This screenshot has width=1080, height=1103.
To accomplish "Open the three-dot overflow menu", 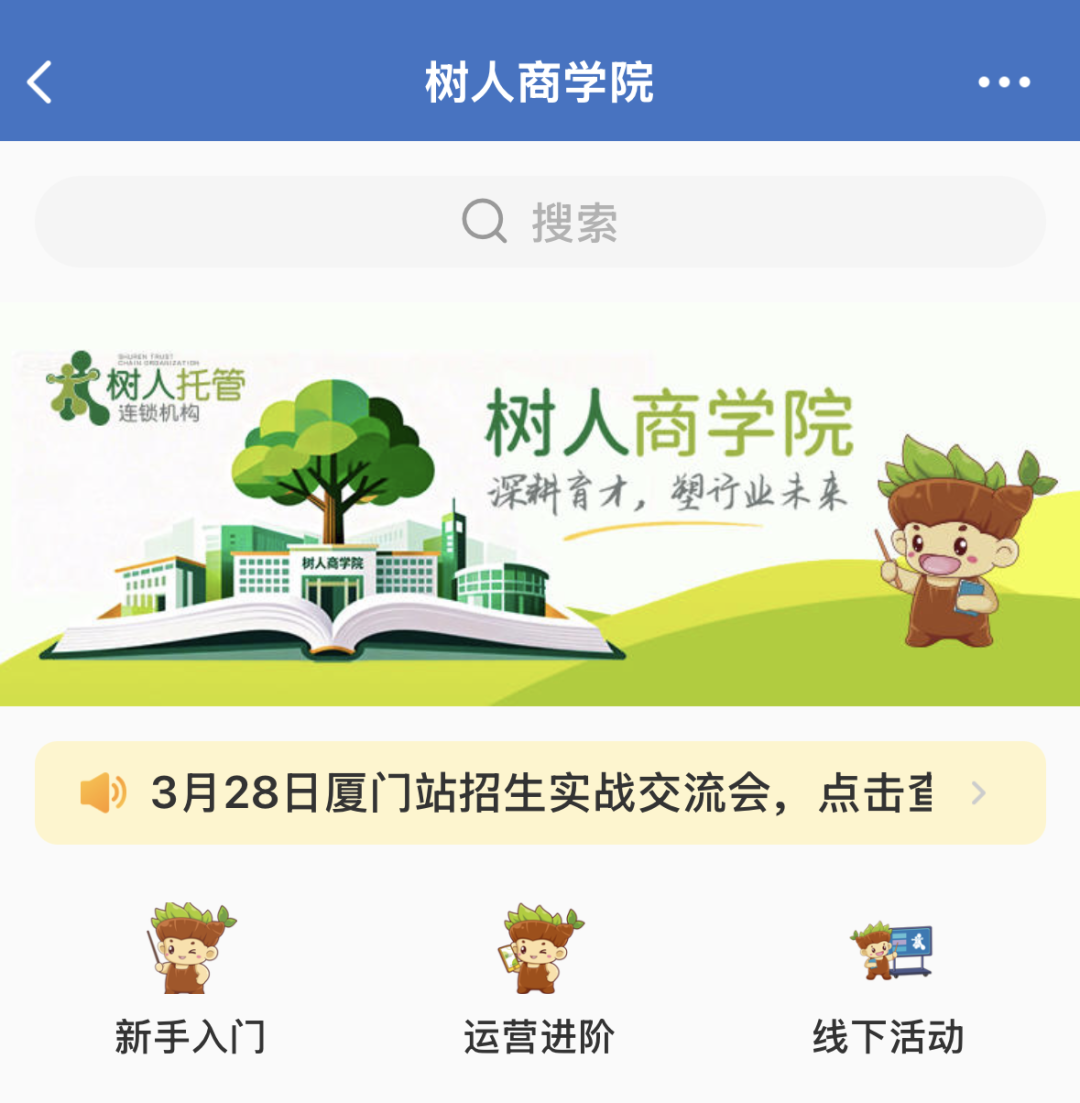I will click(x=1004, y=82).
